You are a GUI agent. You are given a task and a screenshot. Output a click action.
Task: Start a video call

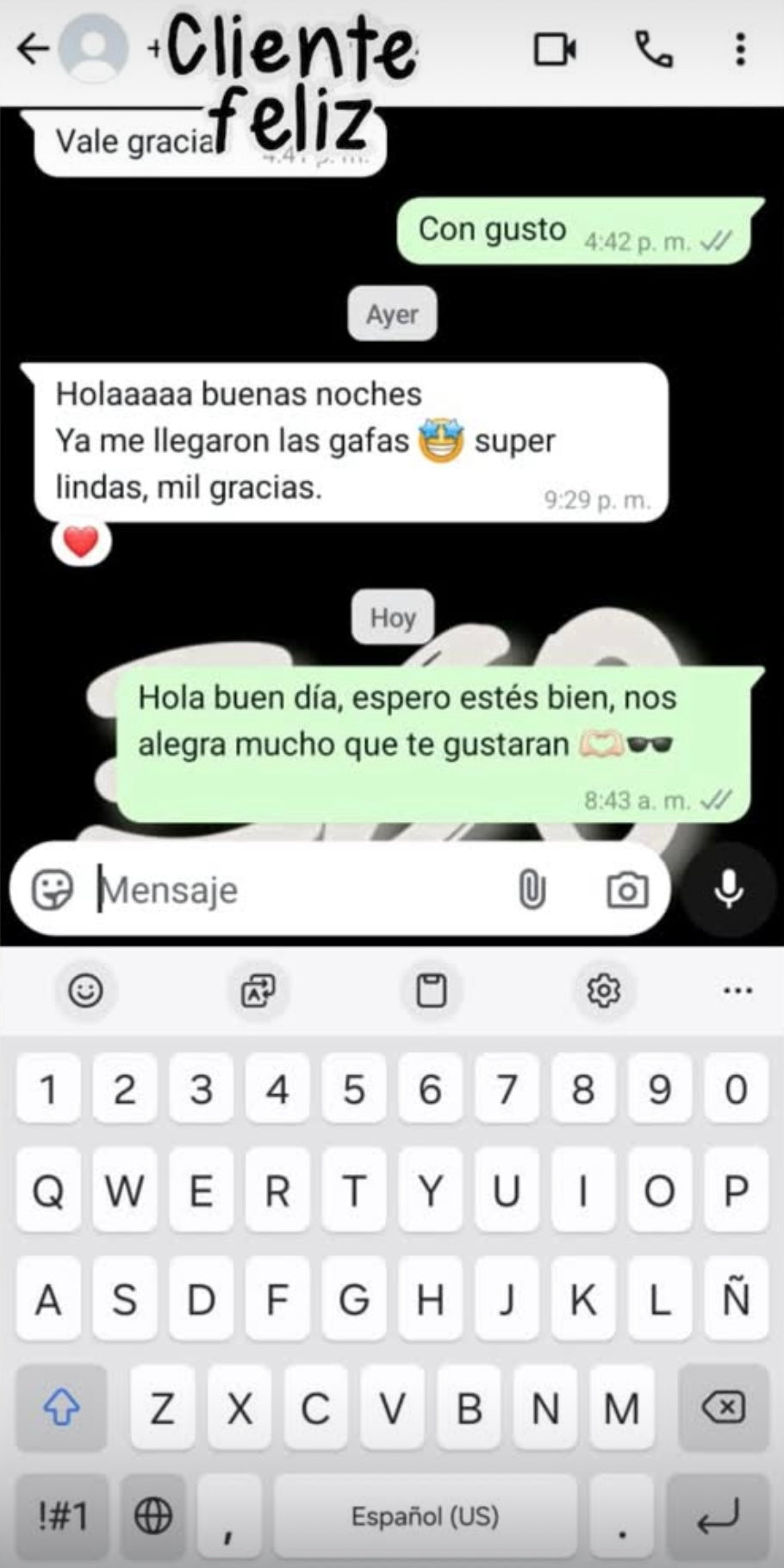click(x=554, y=49)
